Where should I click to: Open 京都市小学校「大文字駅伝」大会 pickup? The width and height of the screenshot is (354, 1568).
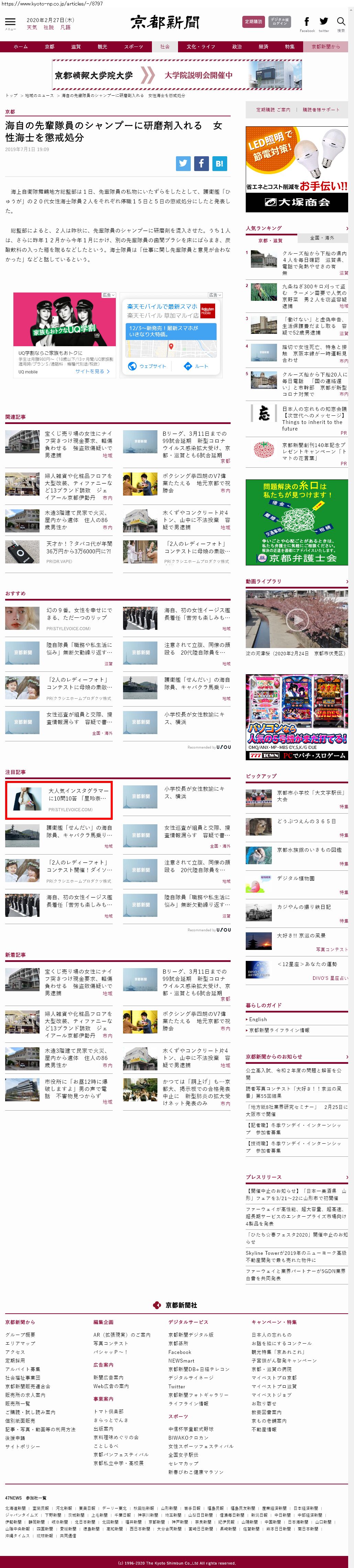coord(310,796)
